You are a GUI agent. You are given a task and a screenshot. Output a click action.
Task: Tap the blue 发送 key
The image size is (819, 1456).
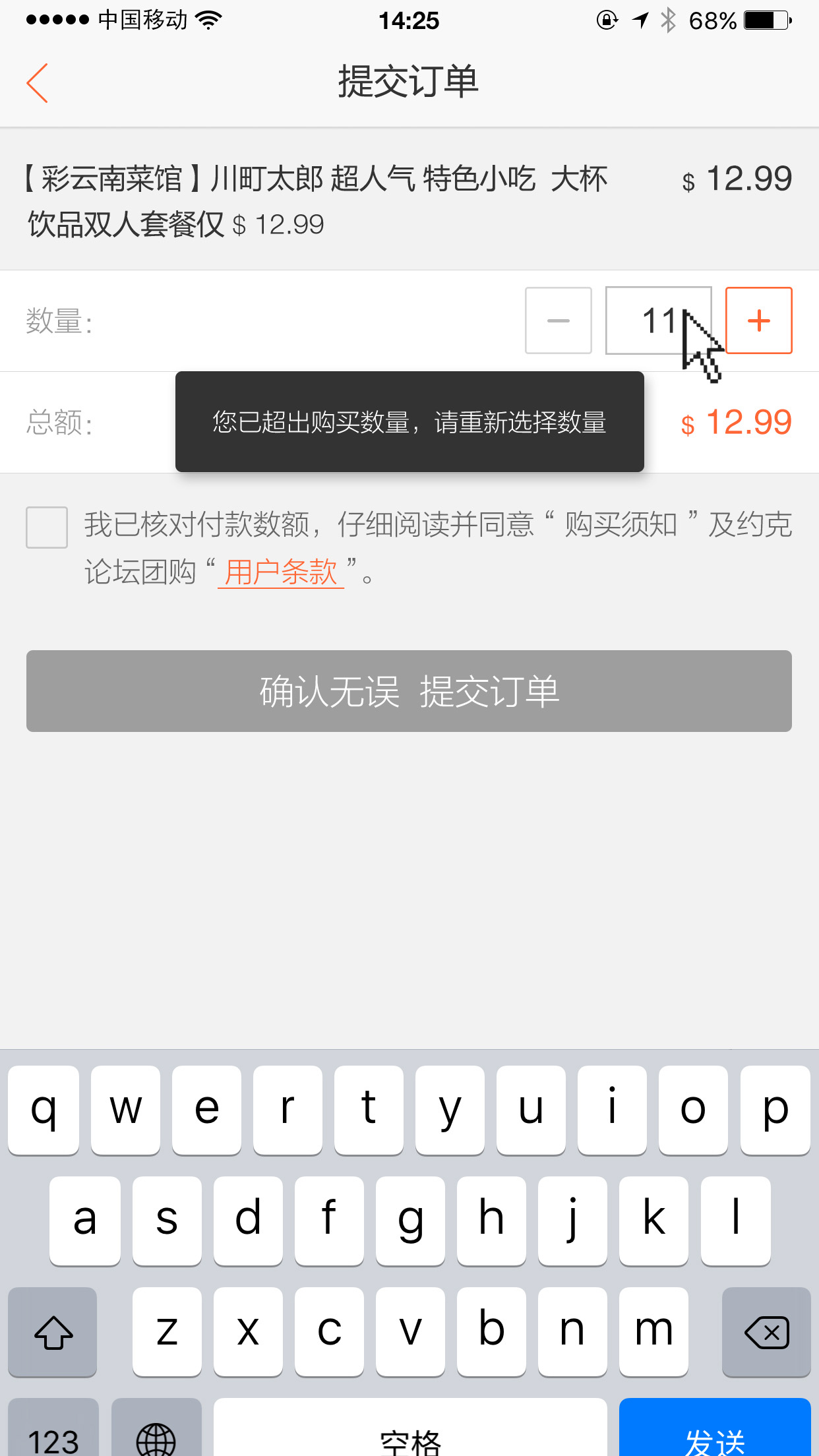715,1430
